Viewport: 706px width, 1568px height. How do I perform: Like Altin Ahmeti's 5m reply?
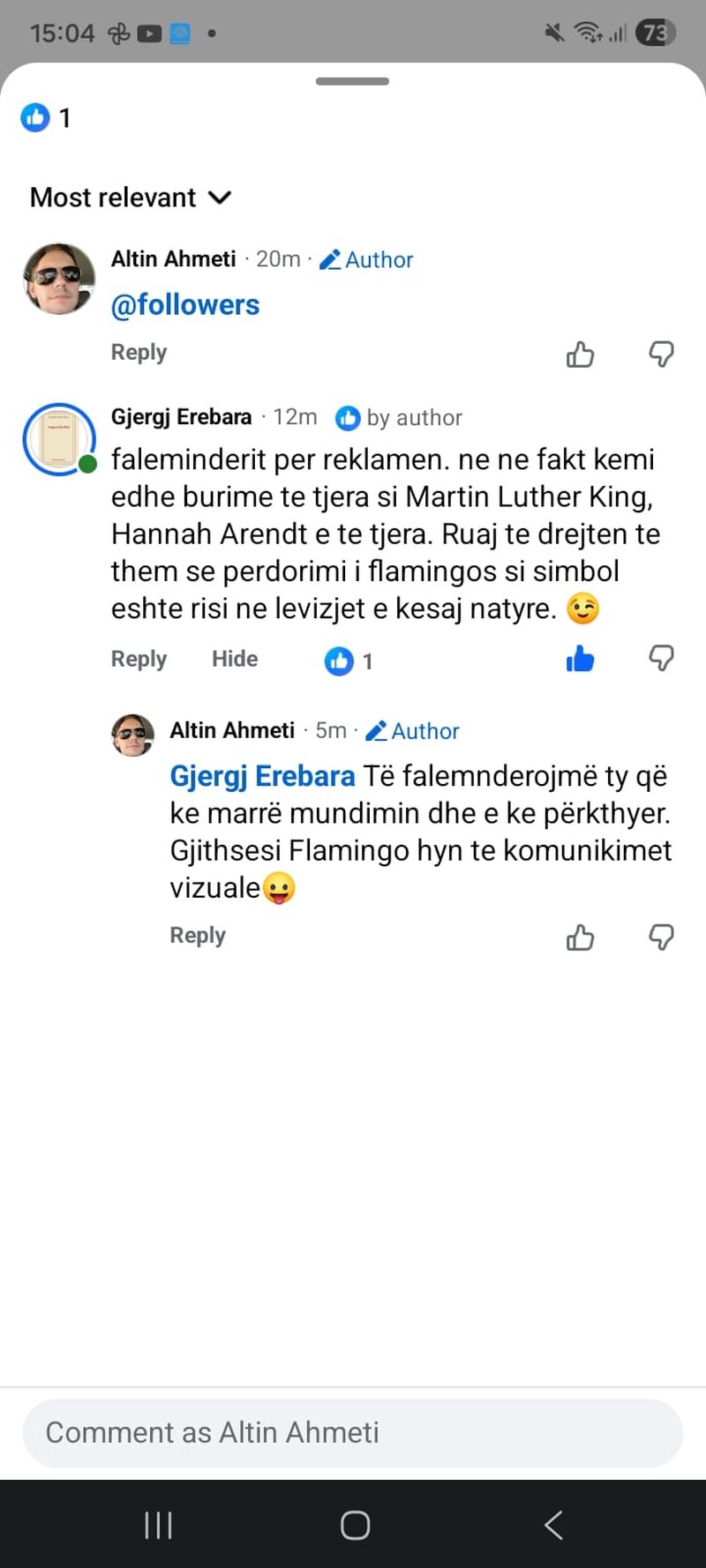tap(580, 937)
